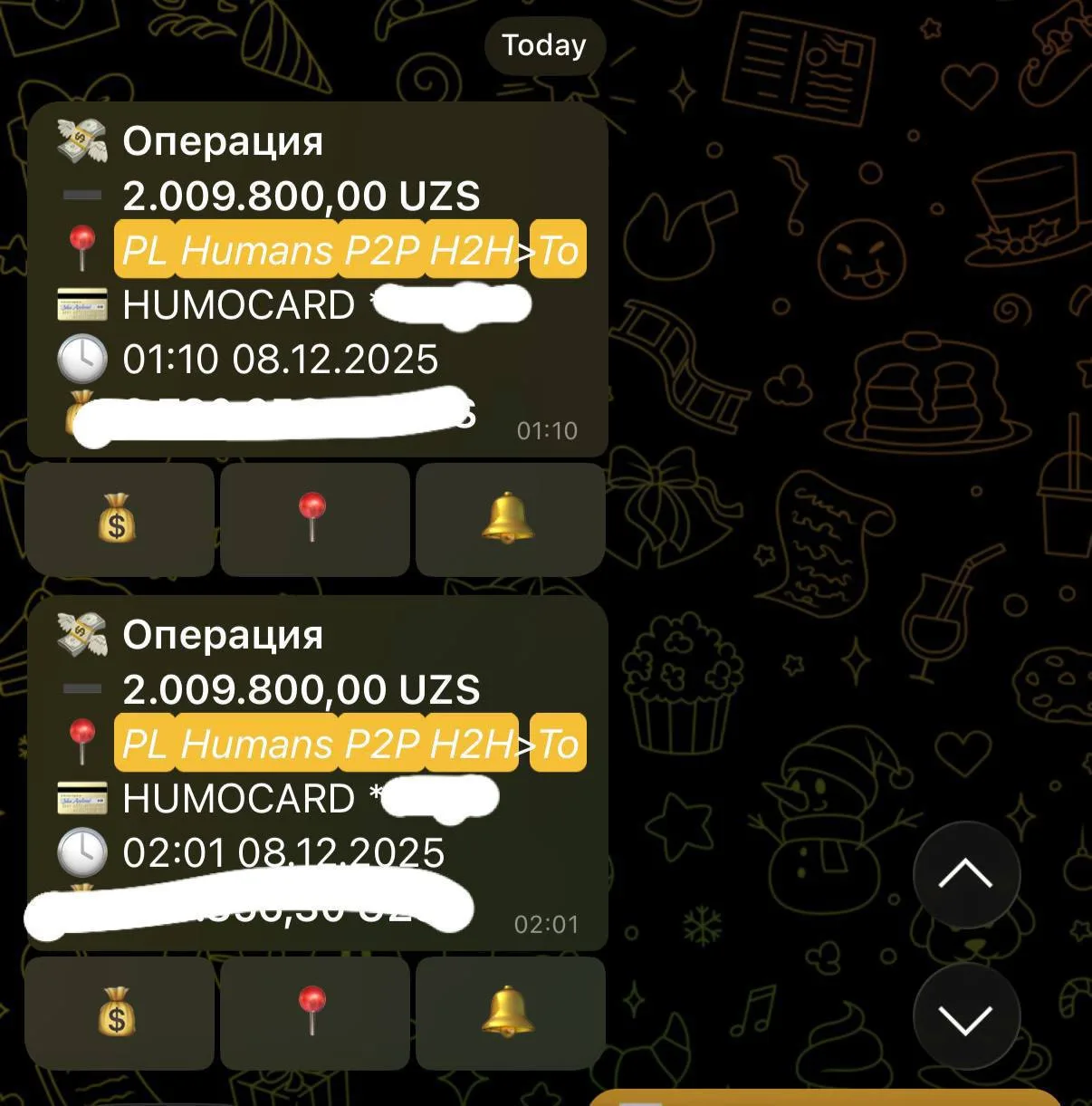This screenshot has height=1106, width=1092.
Task: Tap the bell button under the 02:01 operation
Action: point(510,1013)
